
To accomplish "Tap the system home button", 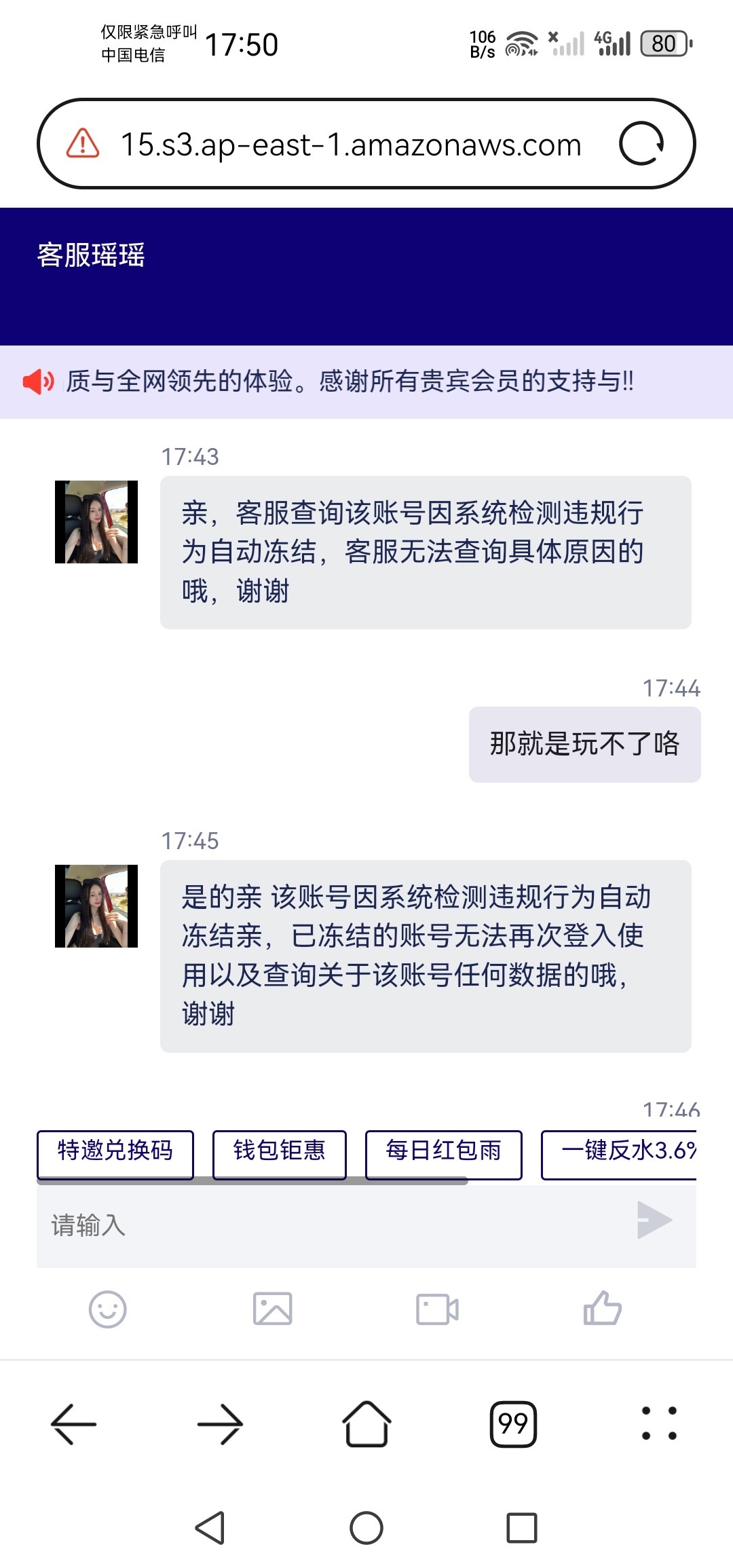I will pyautogui.click(x=366, y=1528).
